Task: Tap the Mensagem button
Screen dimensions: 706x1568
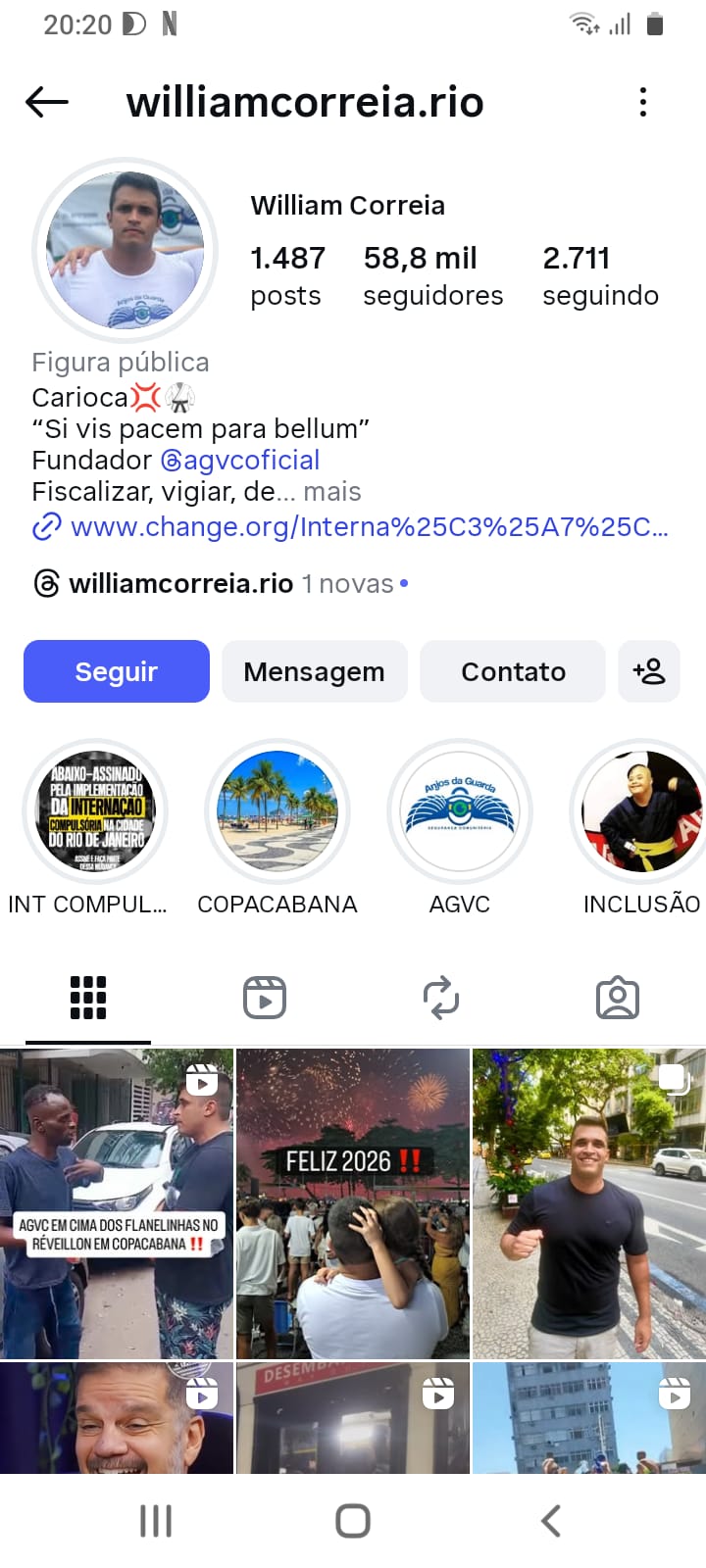Action: pyautogui.click(x=314, y=671)
